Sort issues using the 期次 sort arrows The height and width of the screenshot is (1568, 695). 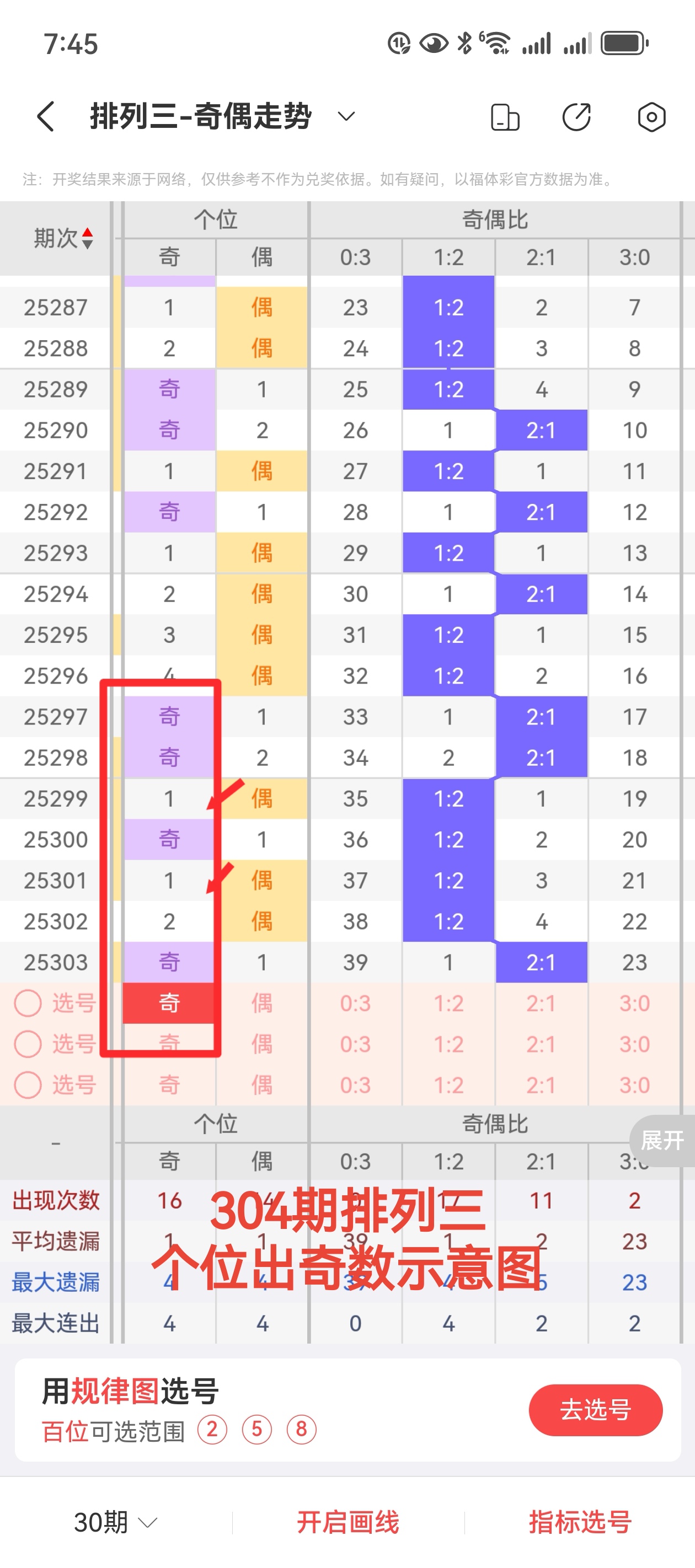click(87, 238)
